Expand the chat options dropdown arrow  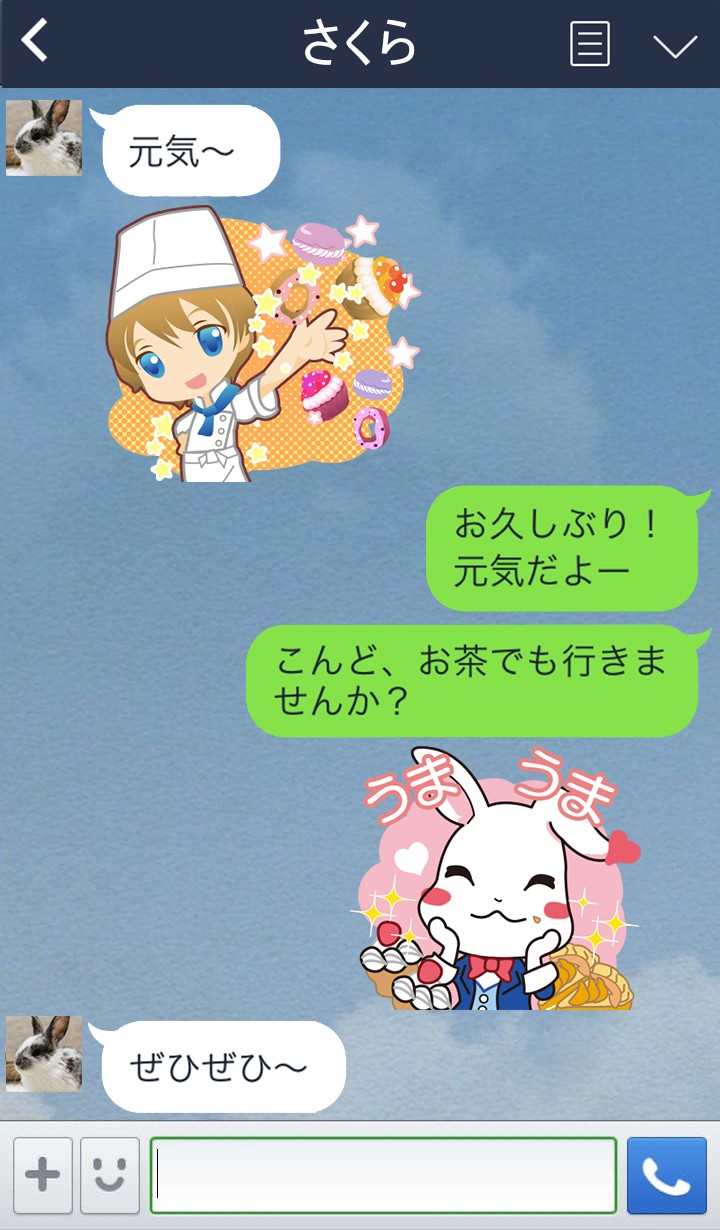click(674, 45)
